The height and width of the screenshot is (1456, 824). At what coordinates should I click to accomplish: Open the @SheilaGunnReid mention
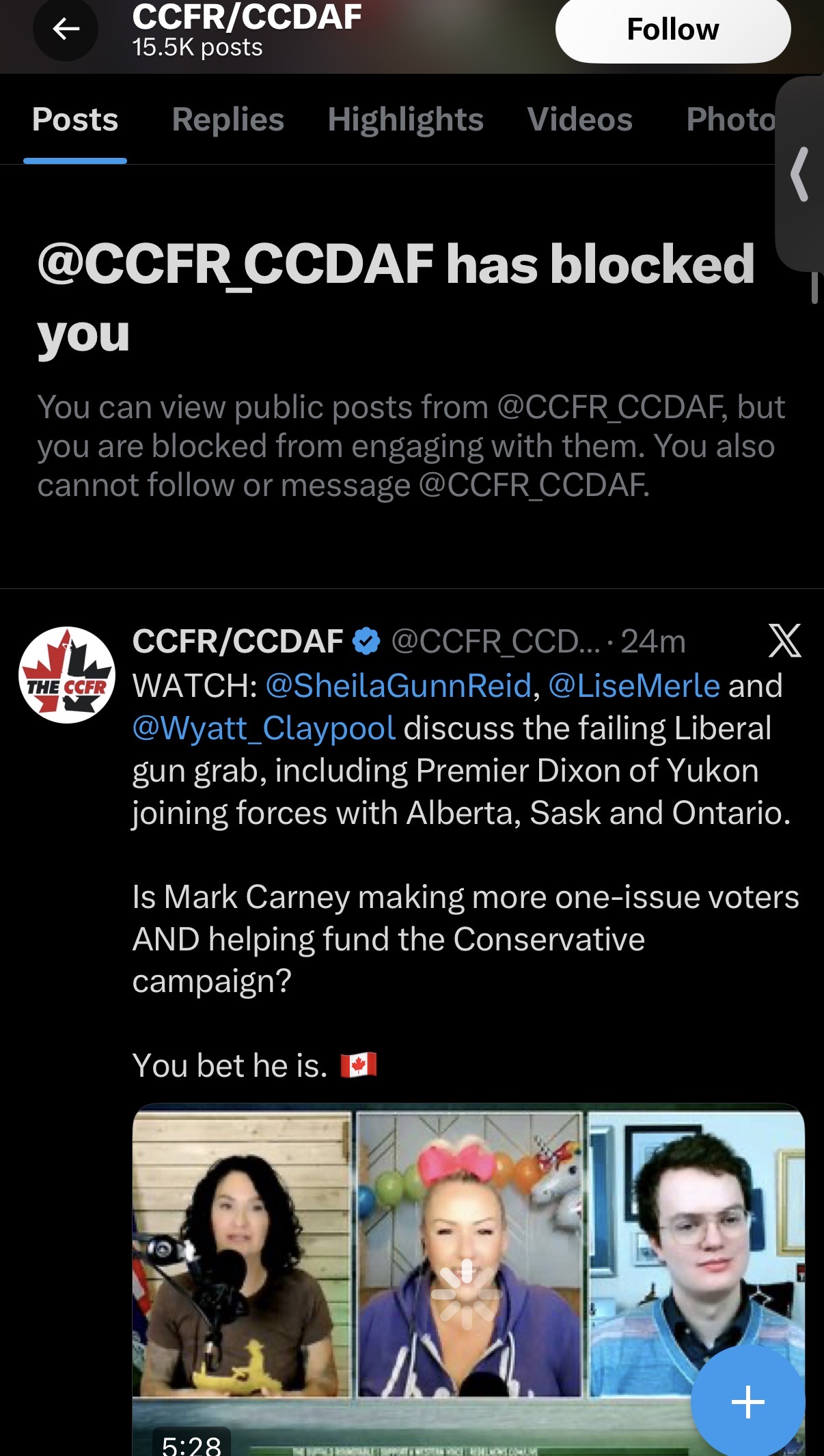(x=398, y=685)
